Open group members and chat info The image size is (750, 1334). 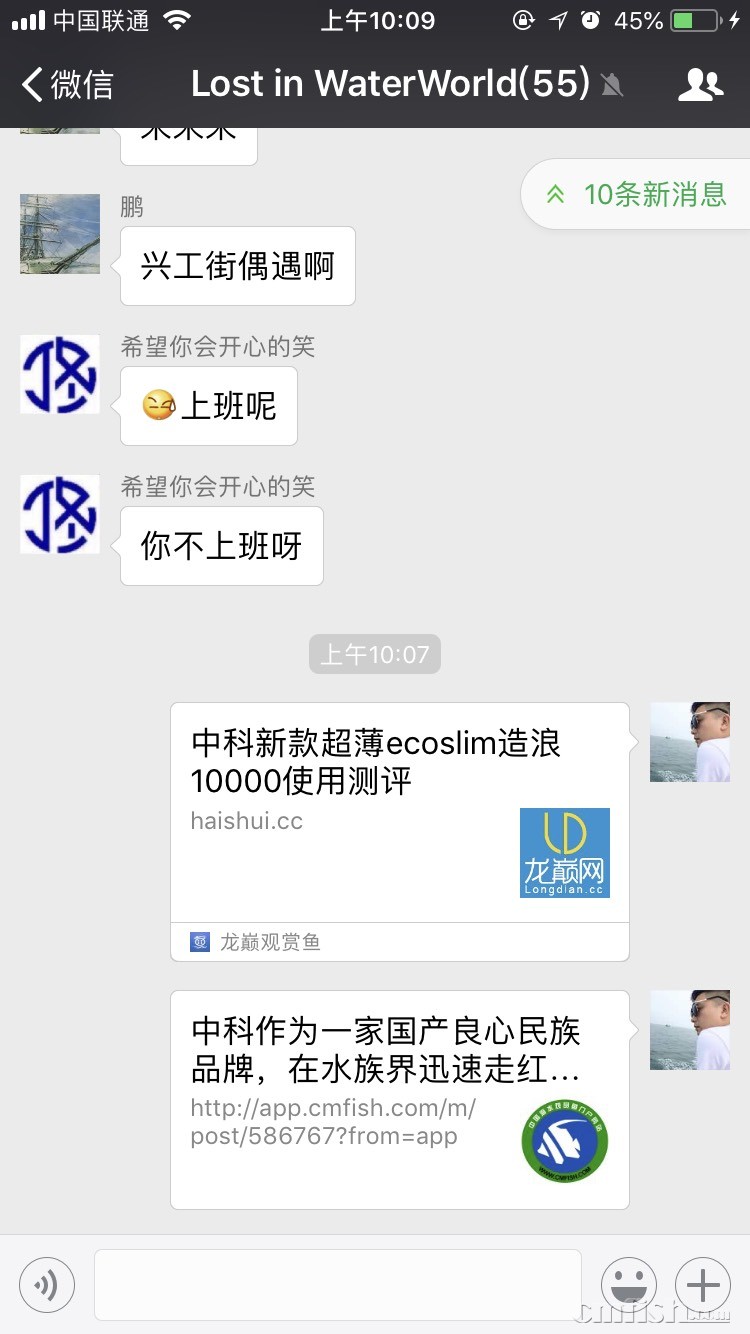click(700, 85)
